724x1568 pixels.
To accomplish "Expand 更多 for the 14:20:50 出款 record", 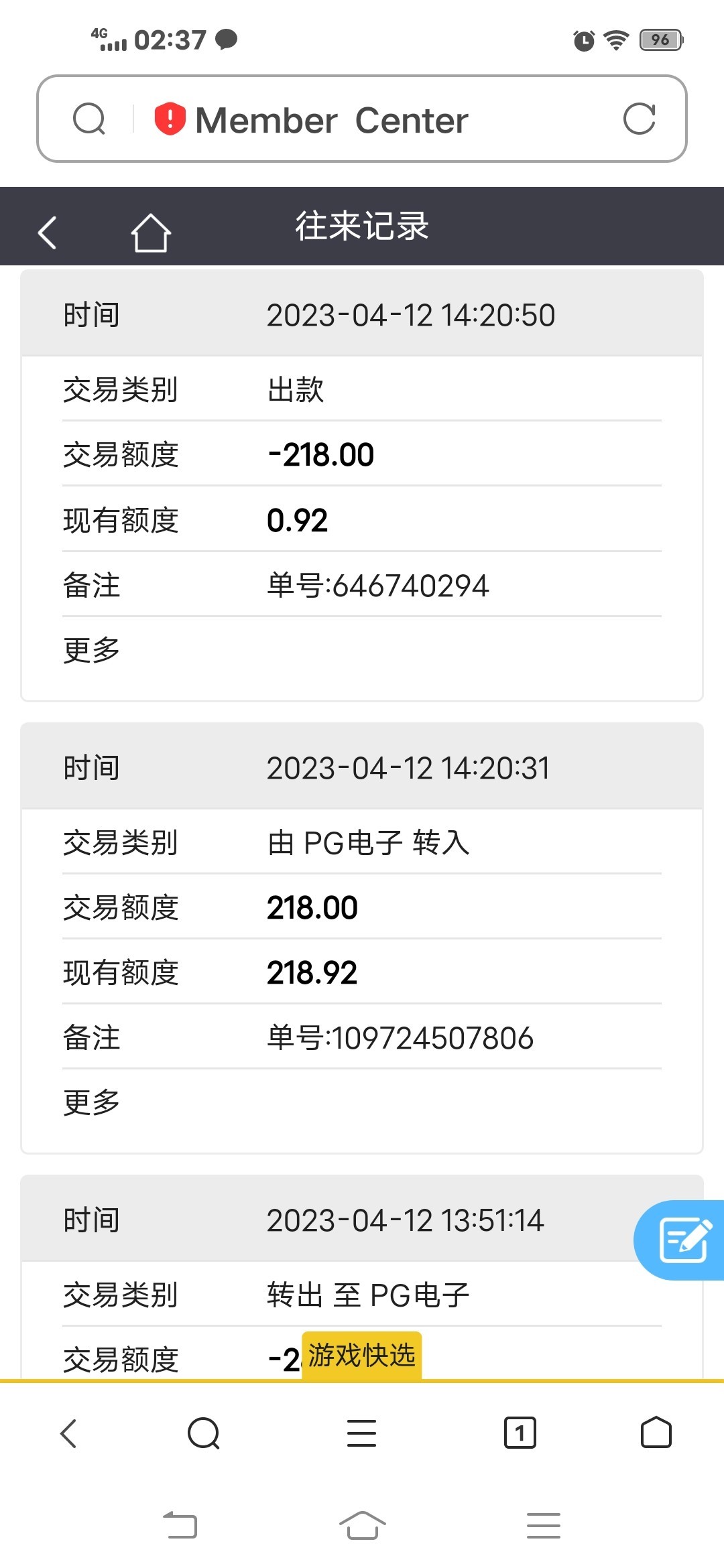I will (92, 650).
